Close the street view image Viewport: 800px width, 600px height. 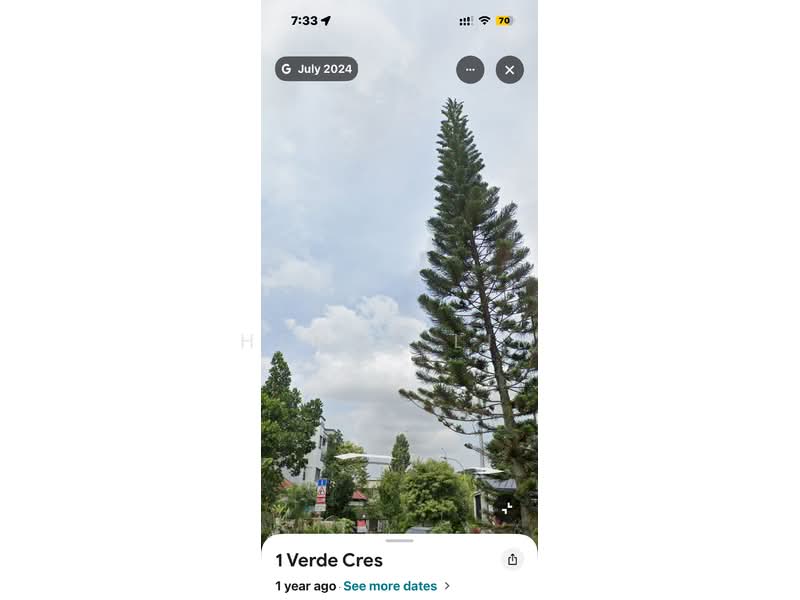(510, 70)
